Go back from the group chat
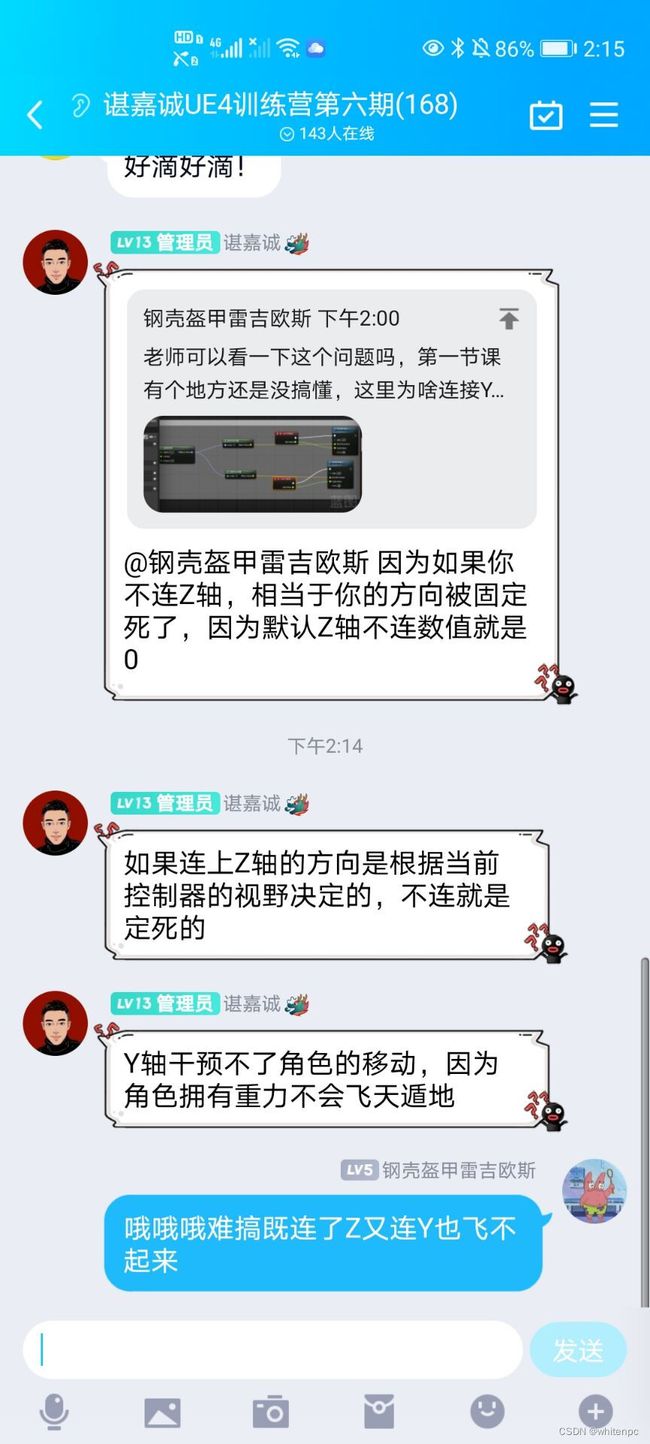The height and width of the screenshot is (1444, 650). [x=35, y=115]
